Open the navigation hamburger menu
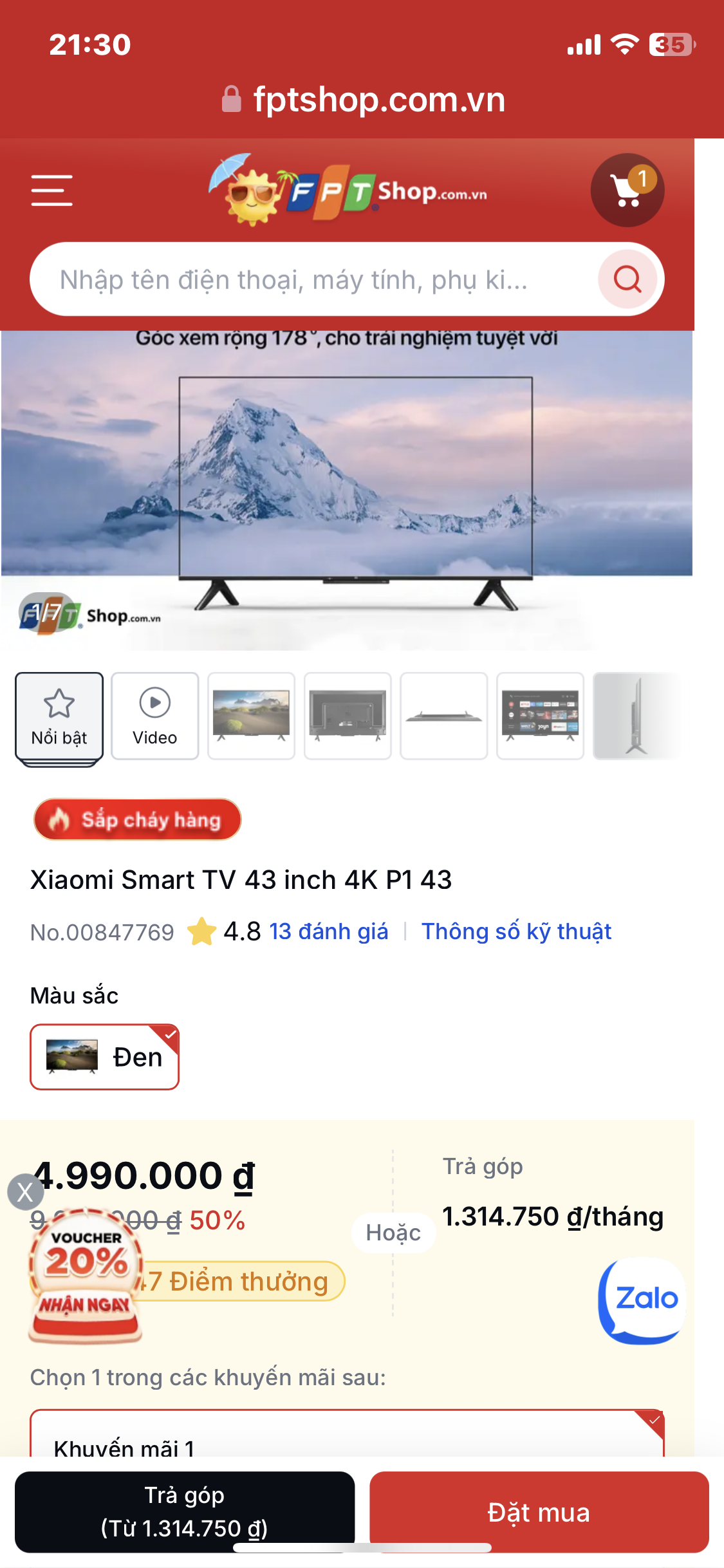This screenshot has height=1568, width=724. (51, 191)
